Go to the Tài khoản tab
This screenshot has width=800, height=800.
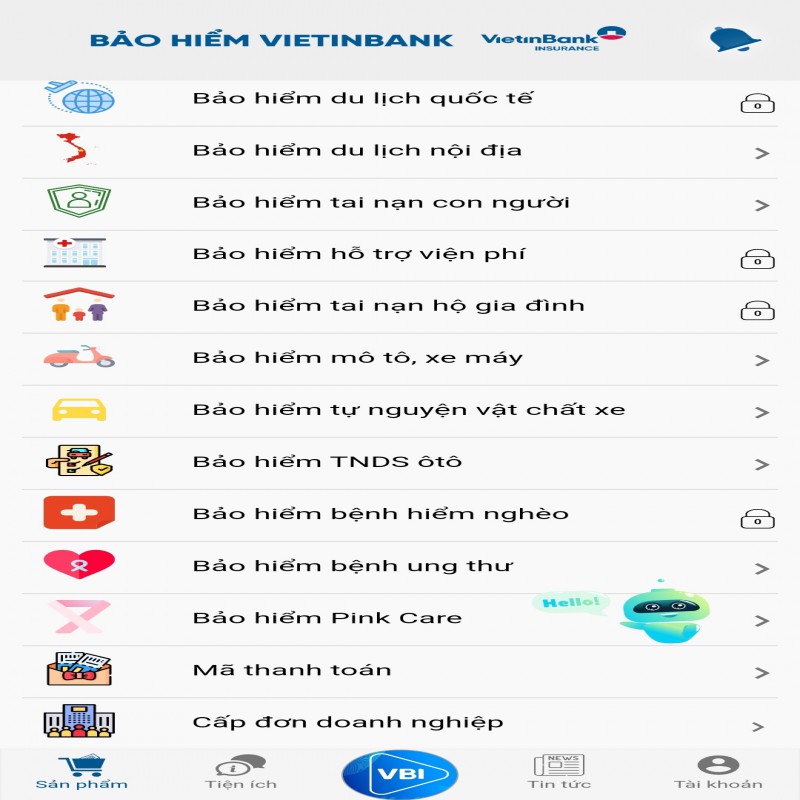pos(717,772)
